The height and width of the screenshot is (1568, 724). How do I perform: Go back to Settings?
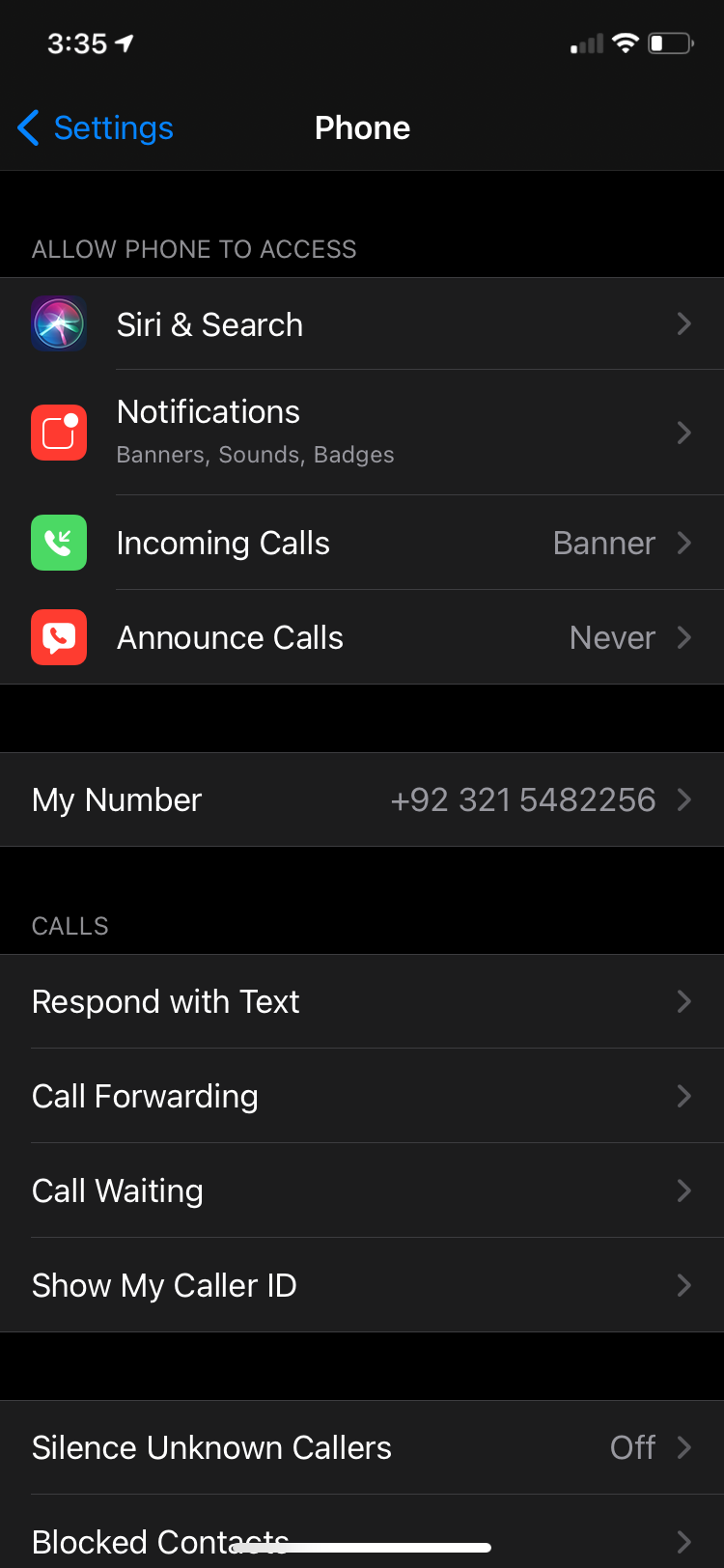click(x=97, y=127)
